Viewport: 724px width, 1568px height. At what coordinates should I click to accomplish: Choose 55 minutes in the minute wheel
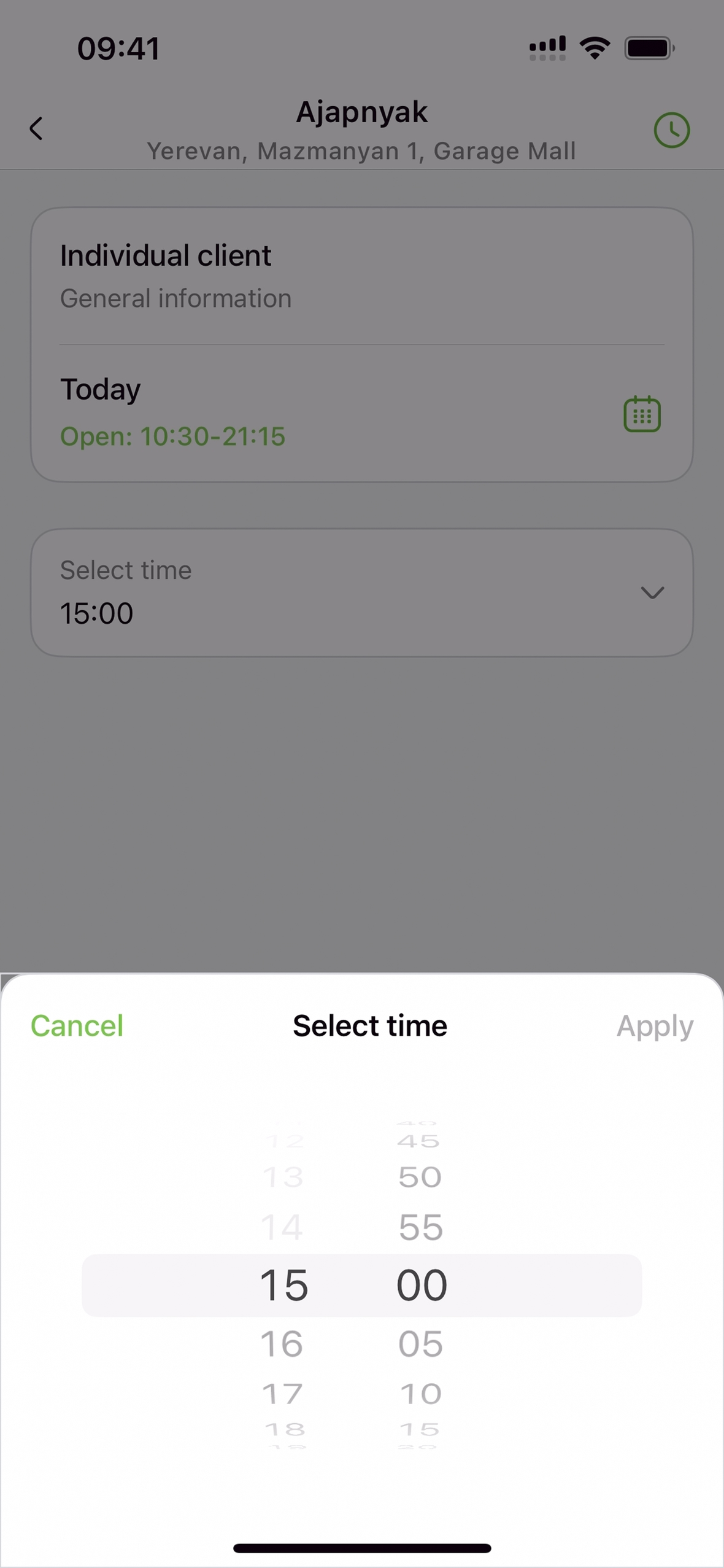(x=421, y=1227)
